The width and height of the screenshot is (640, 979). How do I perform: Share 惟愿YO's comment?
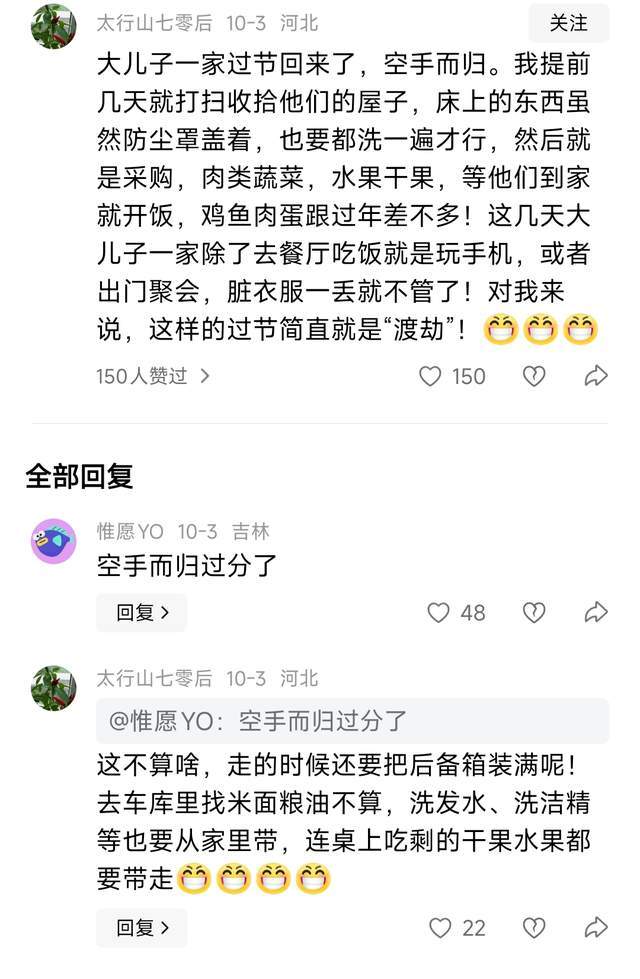(596, 612)
